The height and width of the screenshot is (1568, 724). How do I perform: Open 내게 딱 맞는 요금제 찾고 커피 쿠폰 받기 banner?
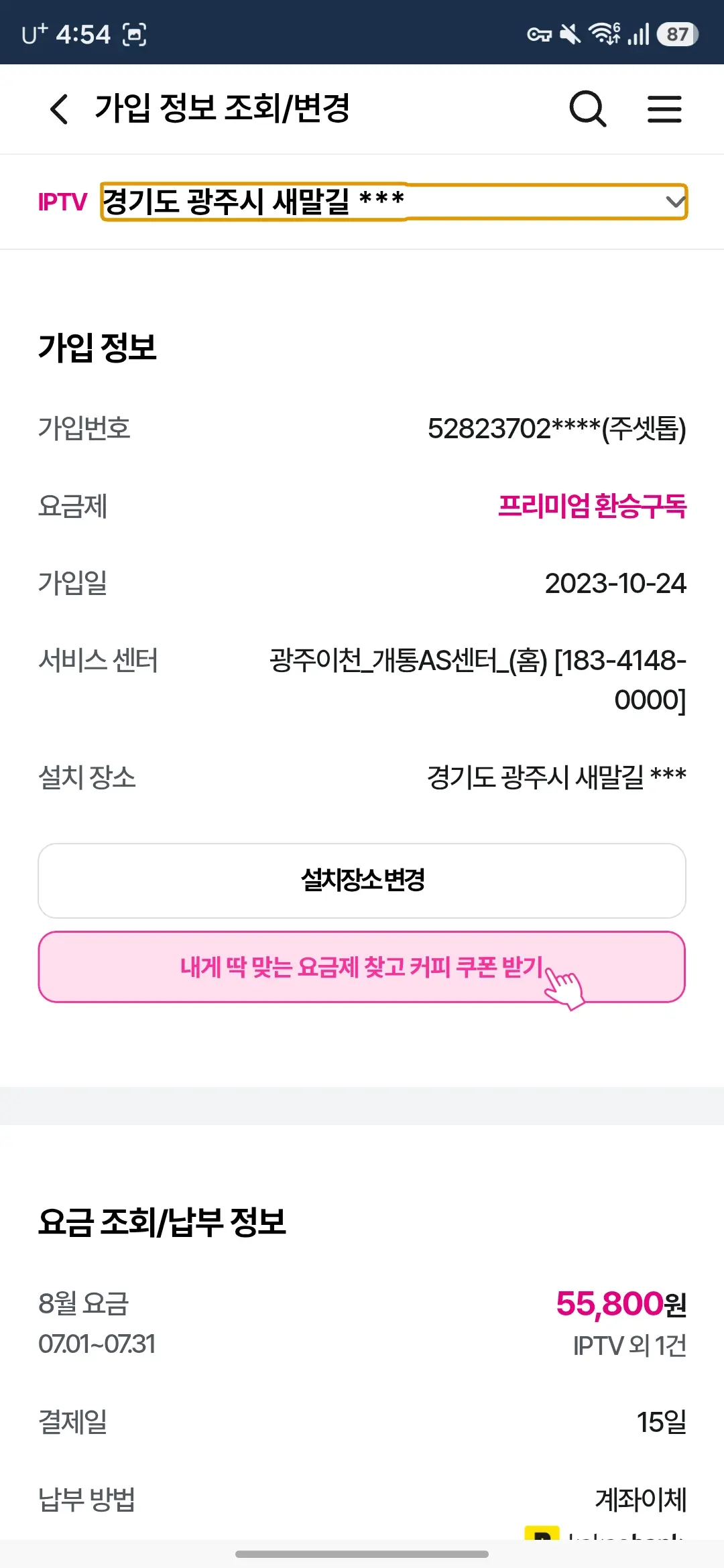[x=362, y=967]
